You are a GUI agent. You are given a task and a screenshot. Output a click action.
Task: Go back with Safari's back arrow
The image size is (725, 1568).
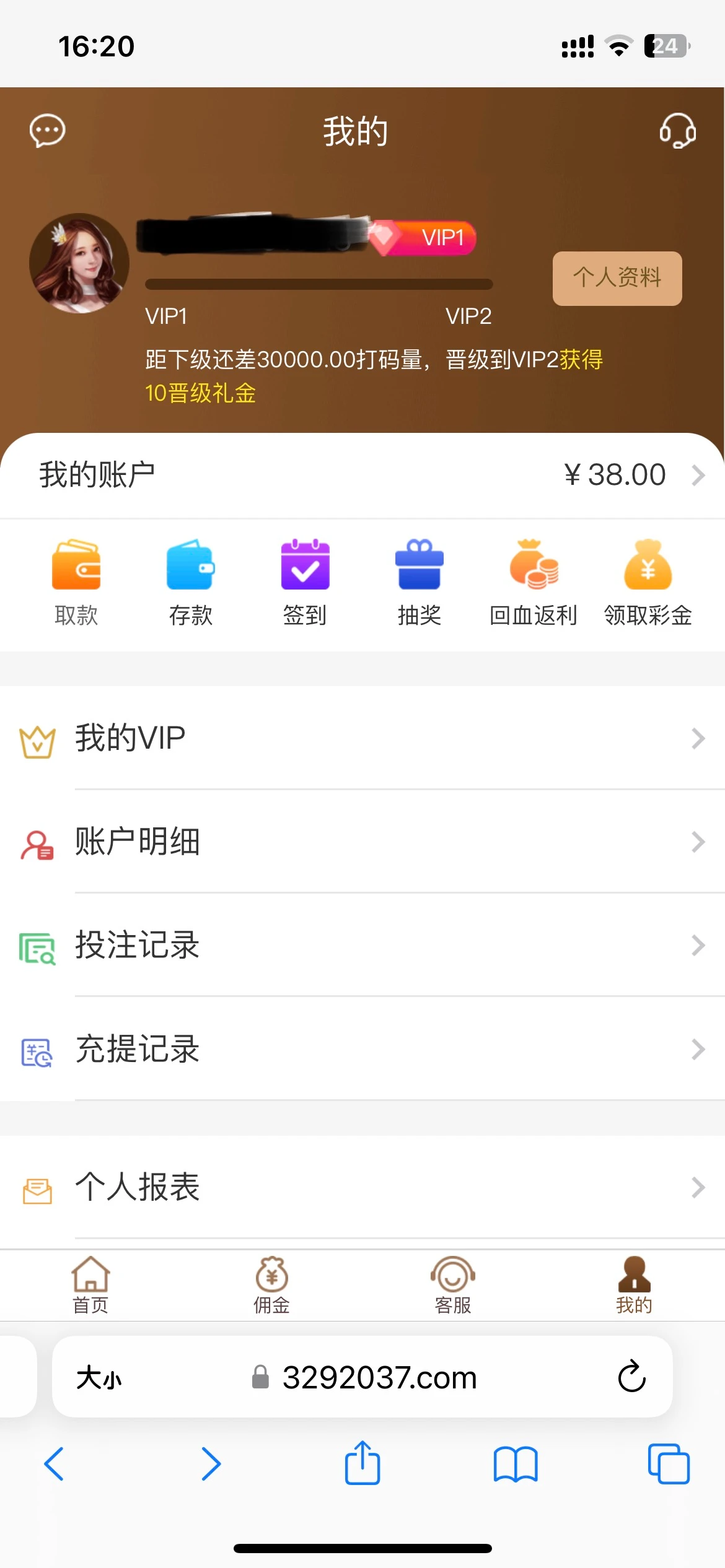click(55, 1464)
